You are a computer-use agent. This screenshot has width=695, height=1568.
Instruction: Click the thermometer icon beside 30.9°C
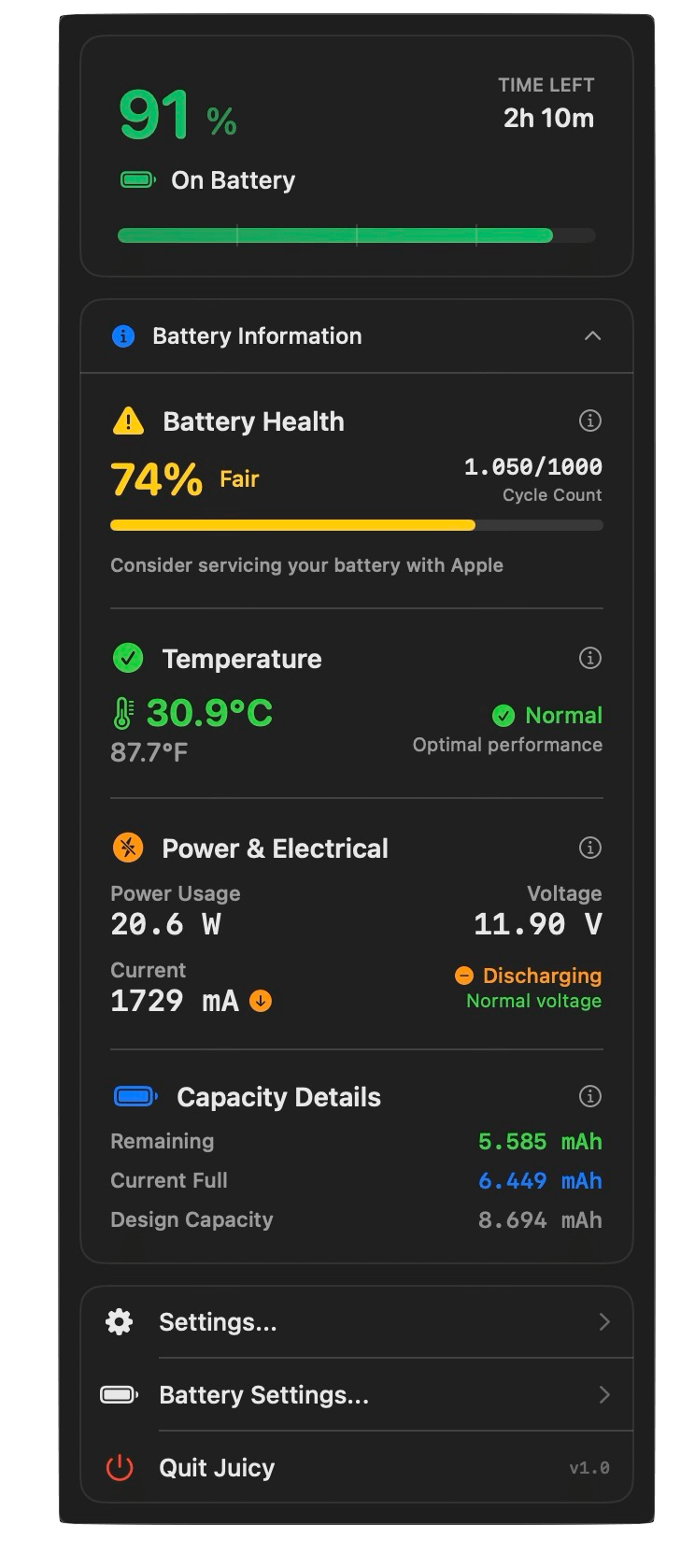tap(124, 713)
